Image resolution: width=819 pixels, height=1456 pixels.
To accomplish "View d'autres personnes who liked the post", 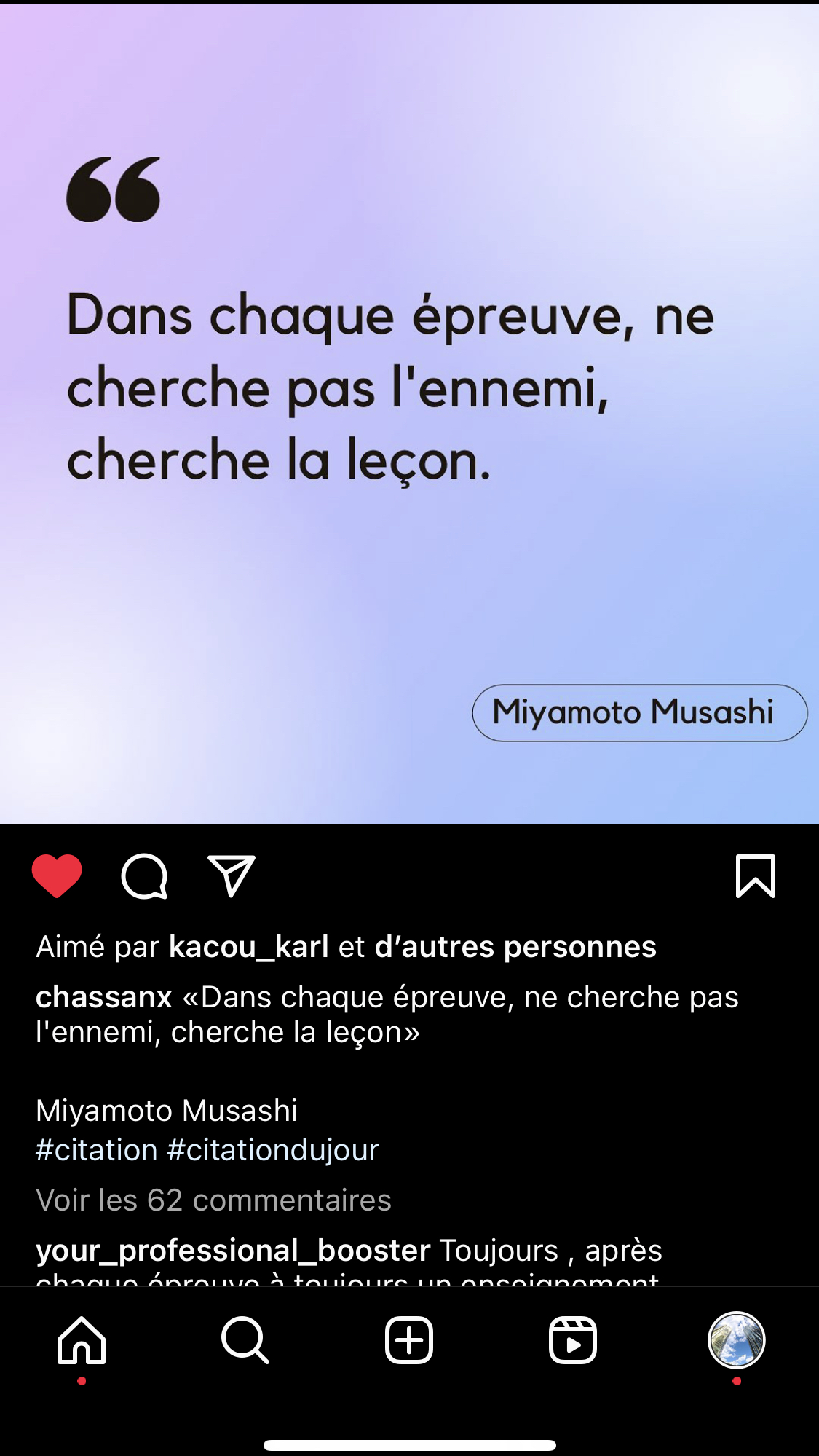I will 515,947.
